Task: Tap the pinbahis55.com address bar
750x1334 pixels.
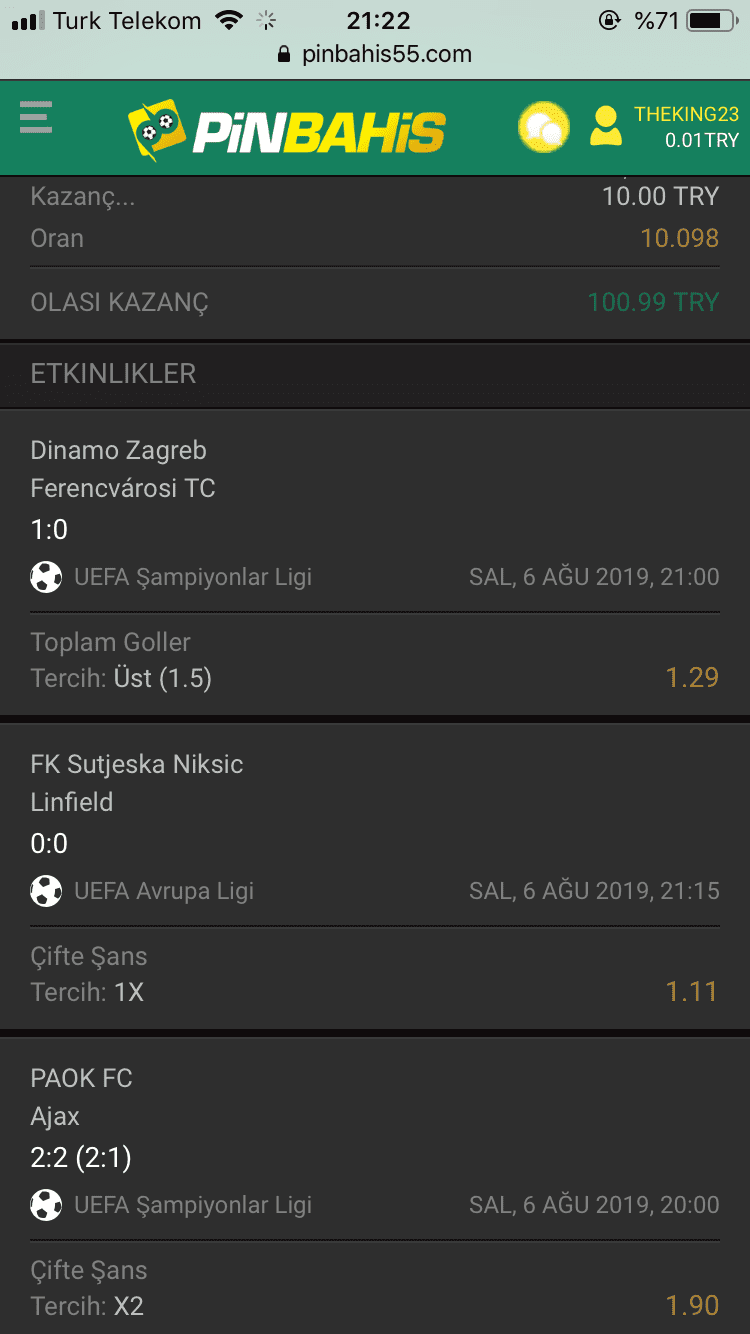Action: (375, 54)
